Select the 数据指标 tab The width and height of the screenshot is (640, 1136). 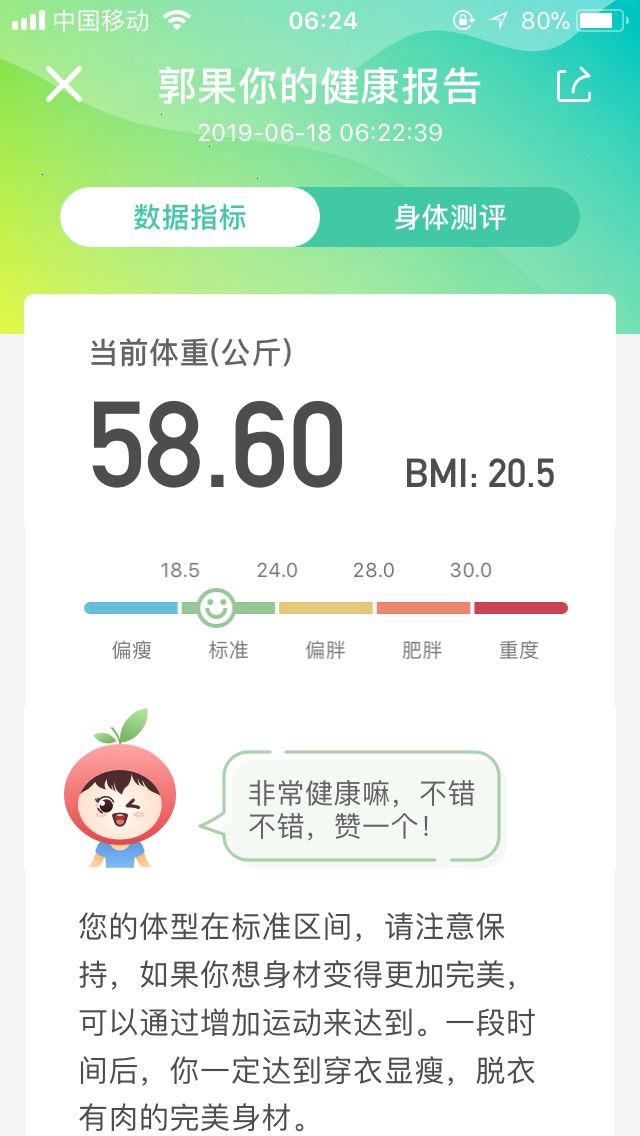point(190,217)
